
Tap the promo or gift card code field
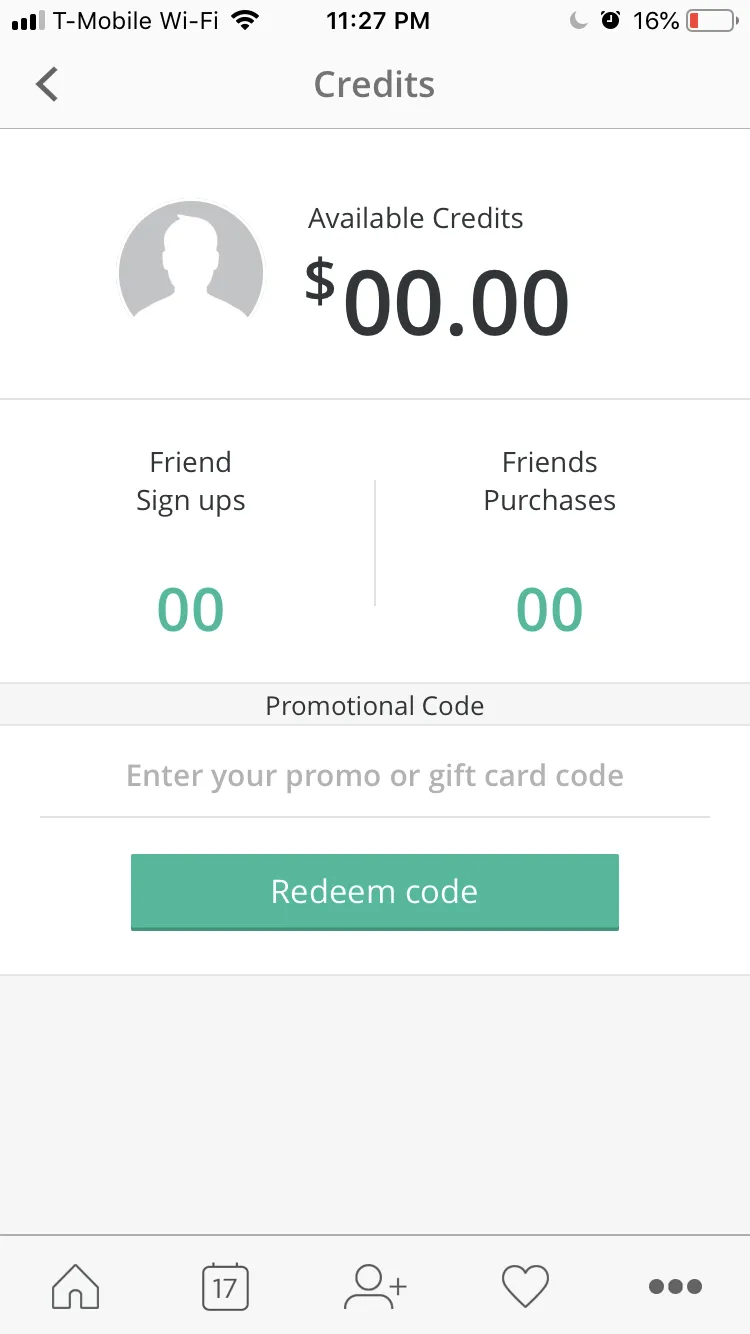pos(375,776)
